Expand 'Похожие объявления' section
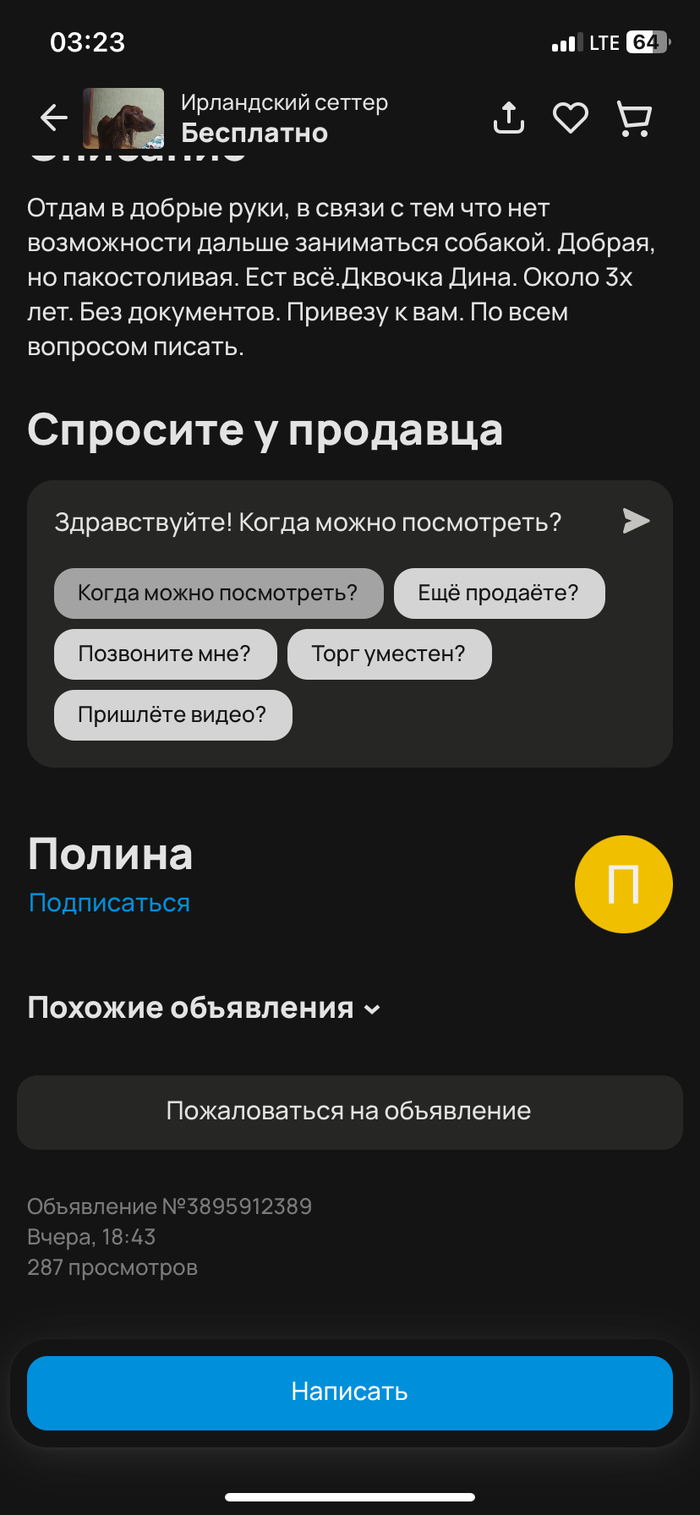This screenshot has height=1515, width=700. tap(204, 1008)
